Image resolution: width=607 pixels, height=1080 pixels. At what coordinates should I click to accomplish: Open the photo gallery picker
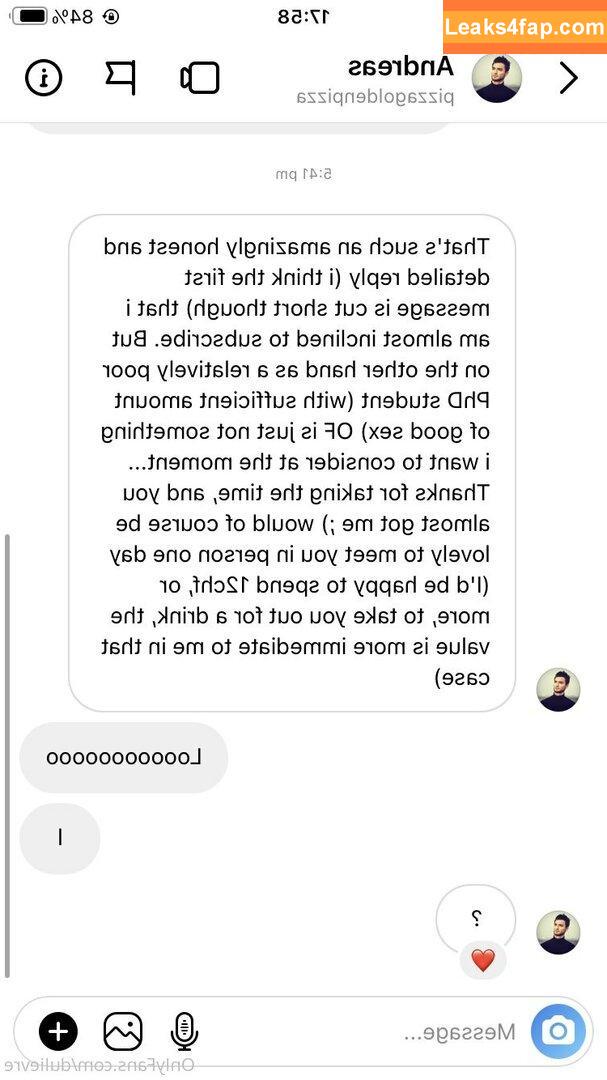click(x=123, y=1031)
